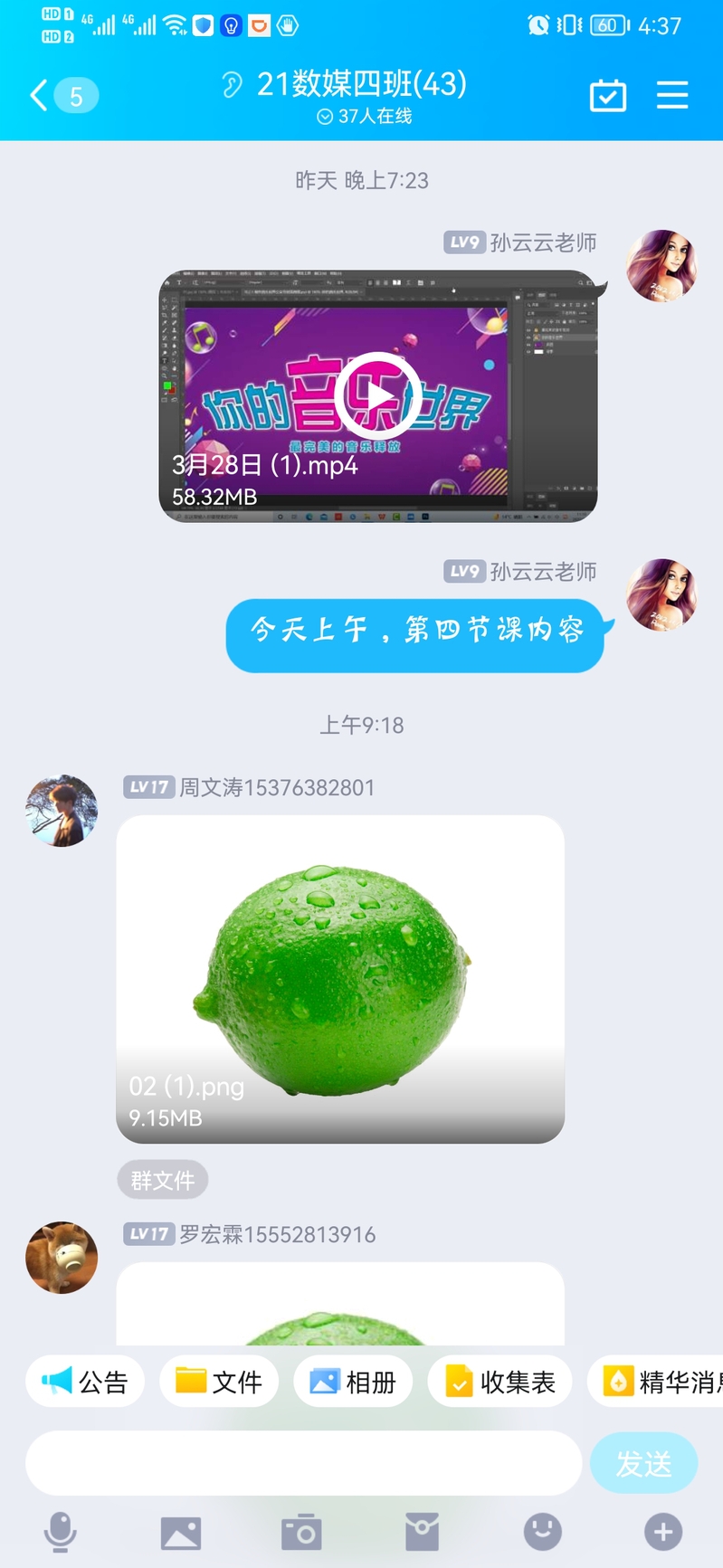Image resolution: width=723 pixels, height=1568 pixels.
Task: Tap the 群文件 tag
Action: [163, 1180]
